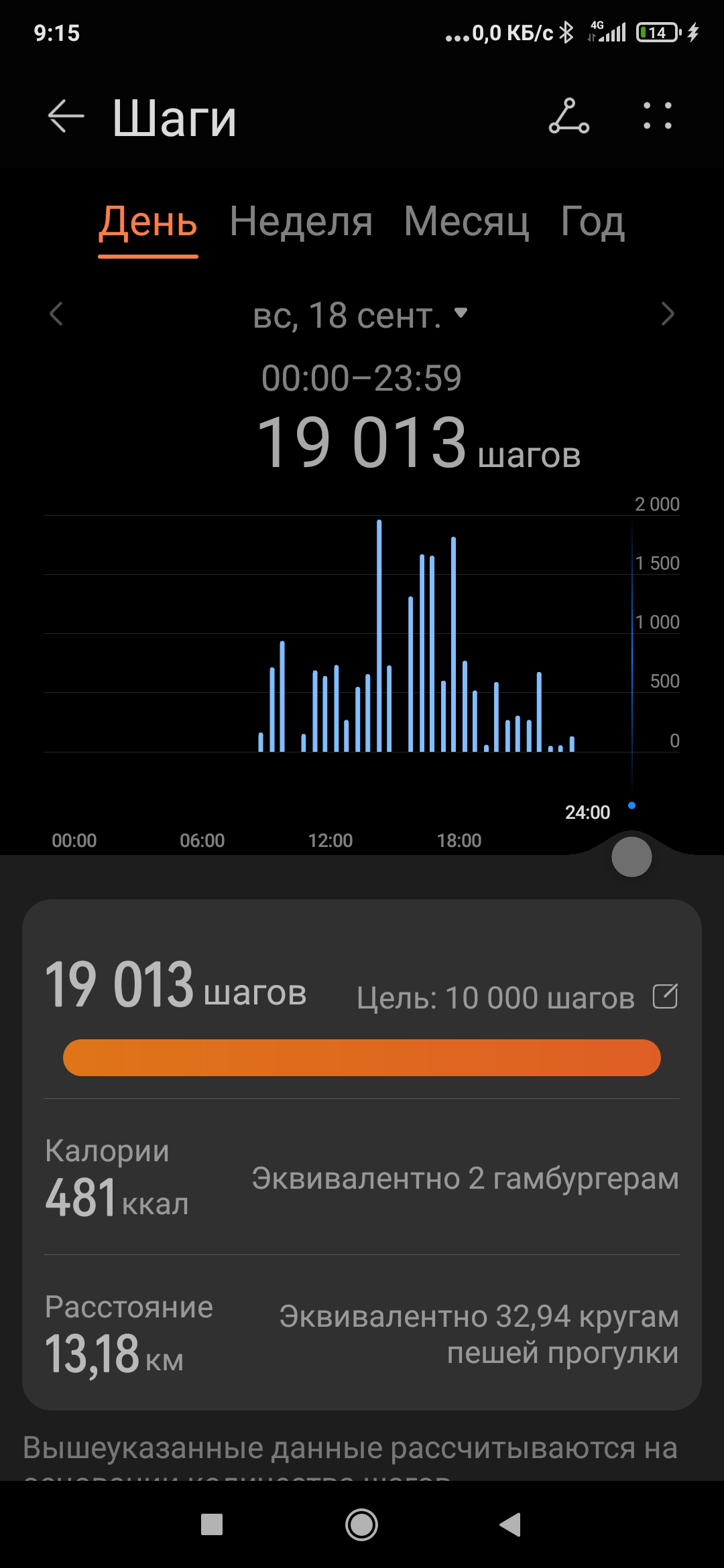
Task: Edit the 10 000 steps goal
Action: pos(665,996)
